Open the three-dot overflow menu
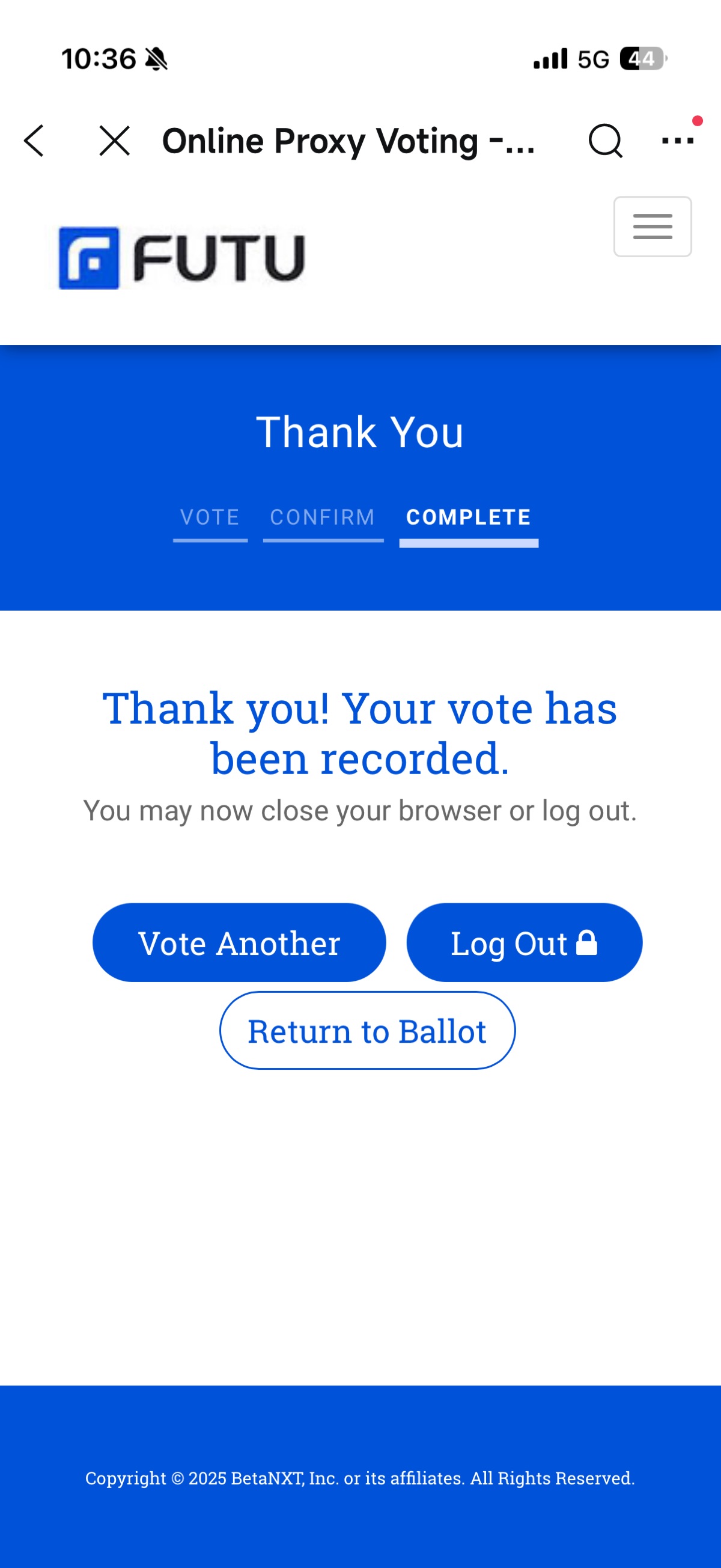Screen dimensions: 721x1568 (x=678, y=141)
